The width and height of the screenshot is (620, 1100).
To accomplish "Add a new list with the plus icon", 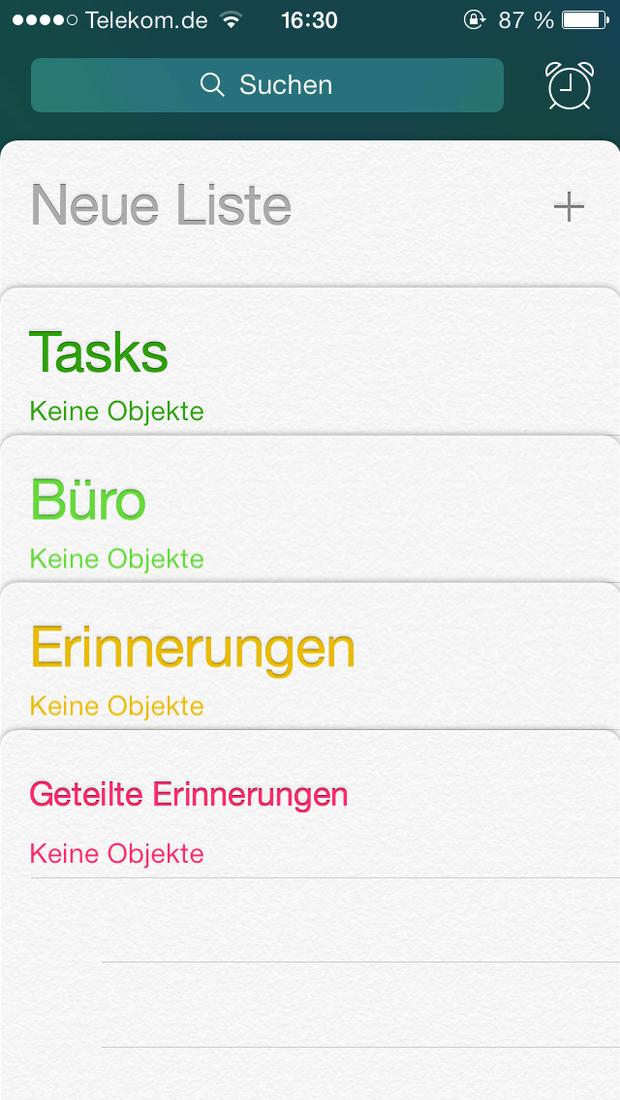I will [x=569, y=208].
